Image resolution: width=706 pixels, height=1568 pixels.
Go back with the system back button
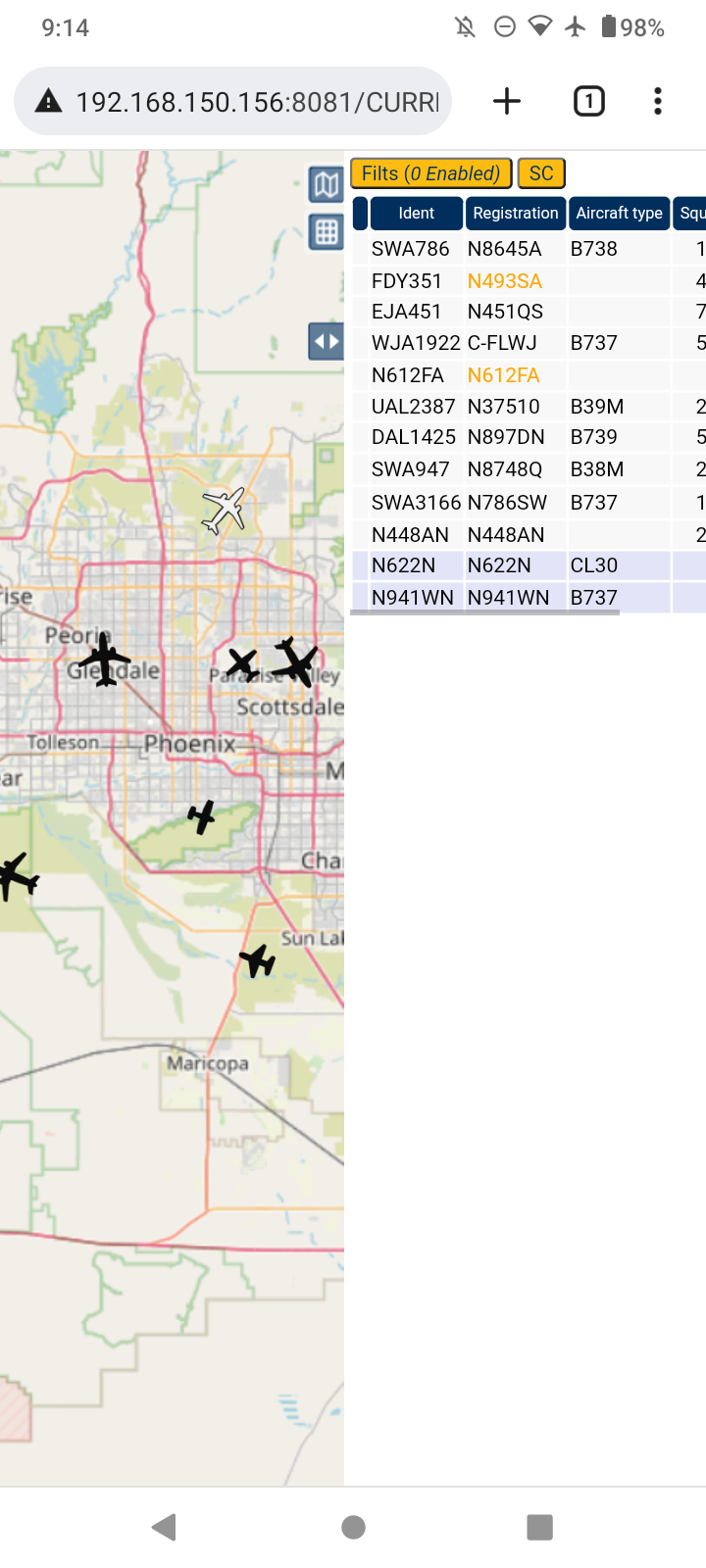(165, 1527)
